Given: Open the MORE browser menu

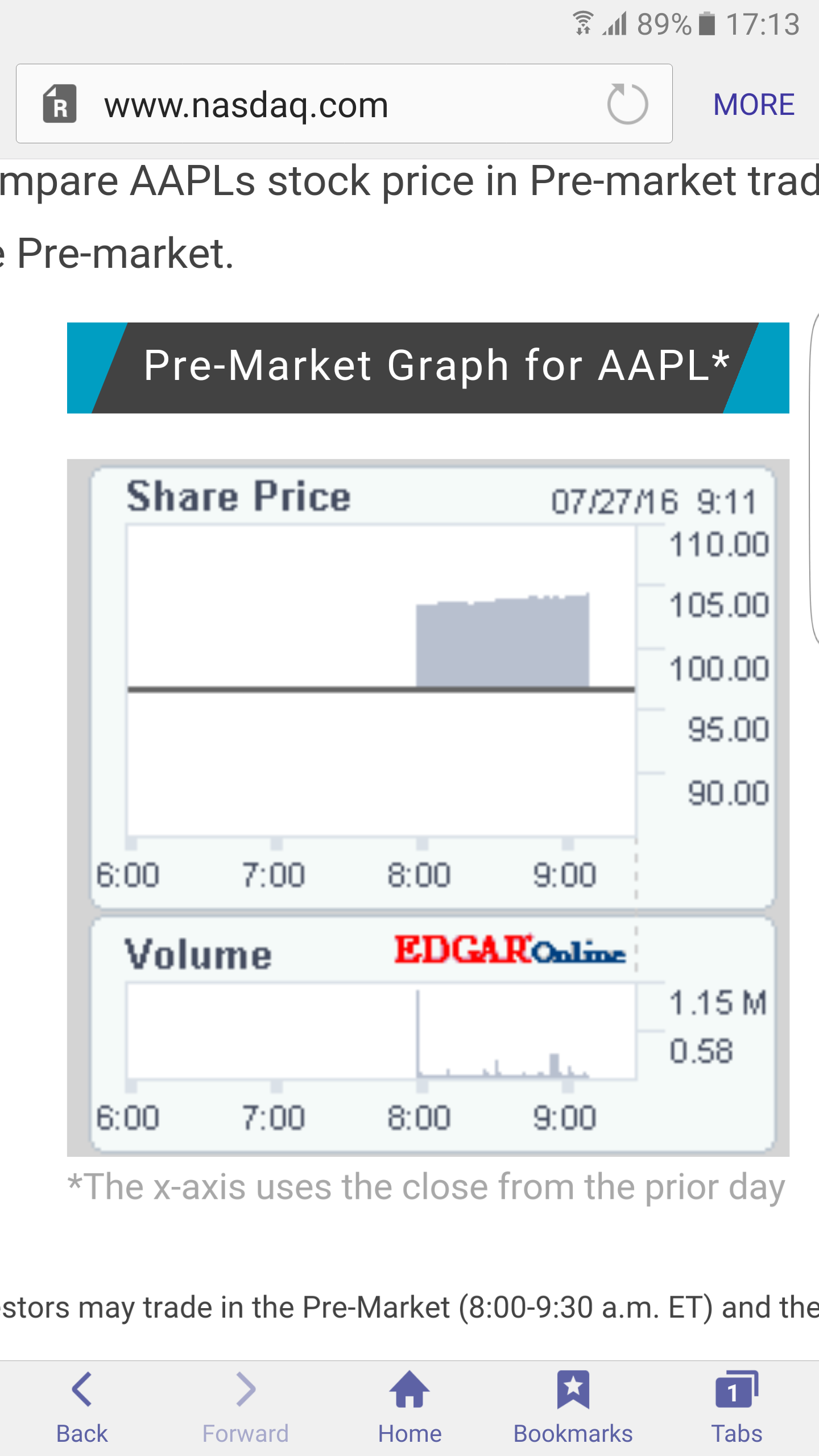Looking at the screenshot, I should pyautogui.click(x=754, y=105).
